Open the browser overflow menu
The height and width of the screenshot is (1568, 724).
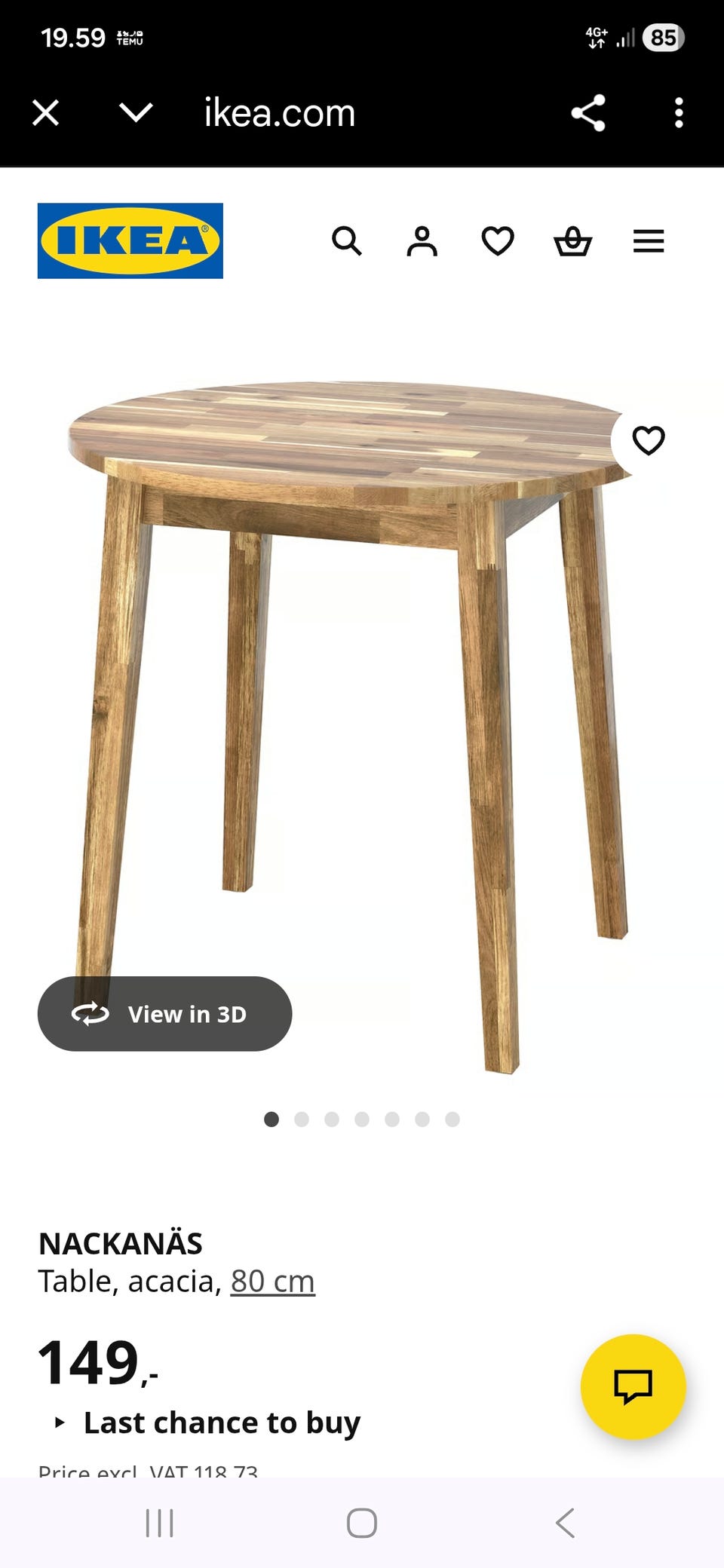[679, 113]
